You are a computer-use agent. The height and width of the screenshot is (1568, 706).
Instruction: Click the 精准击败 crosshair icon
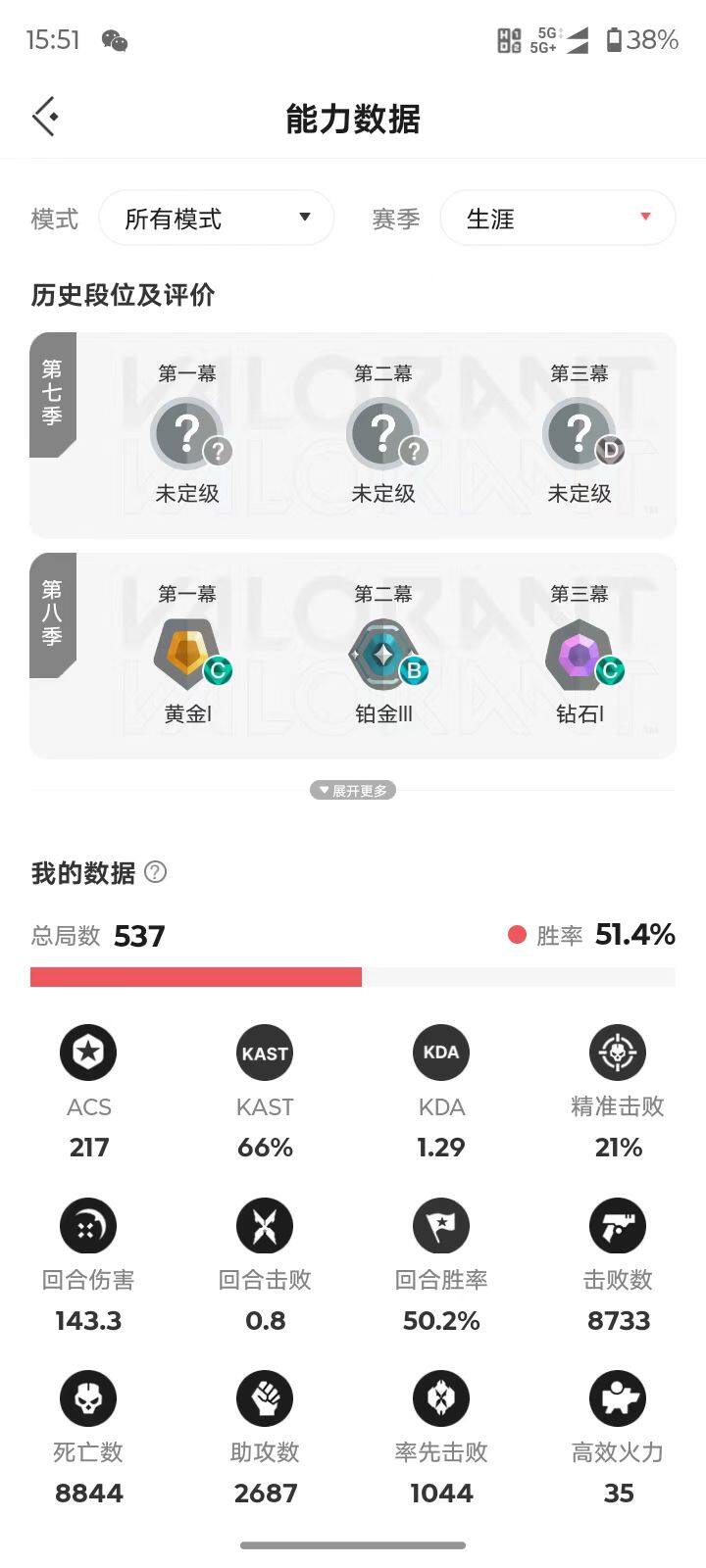618,1052
